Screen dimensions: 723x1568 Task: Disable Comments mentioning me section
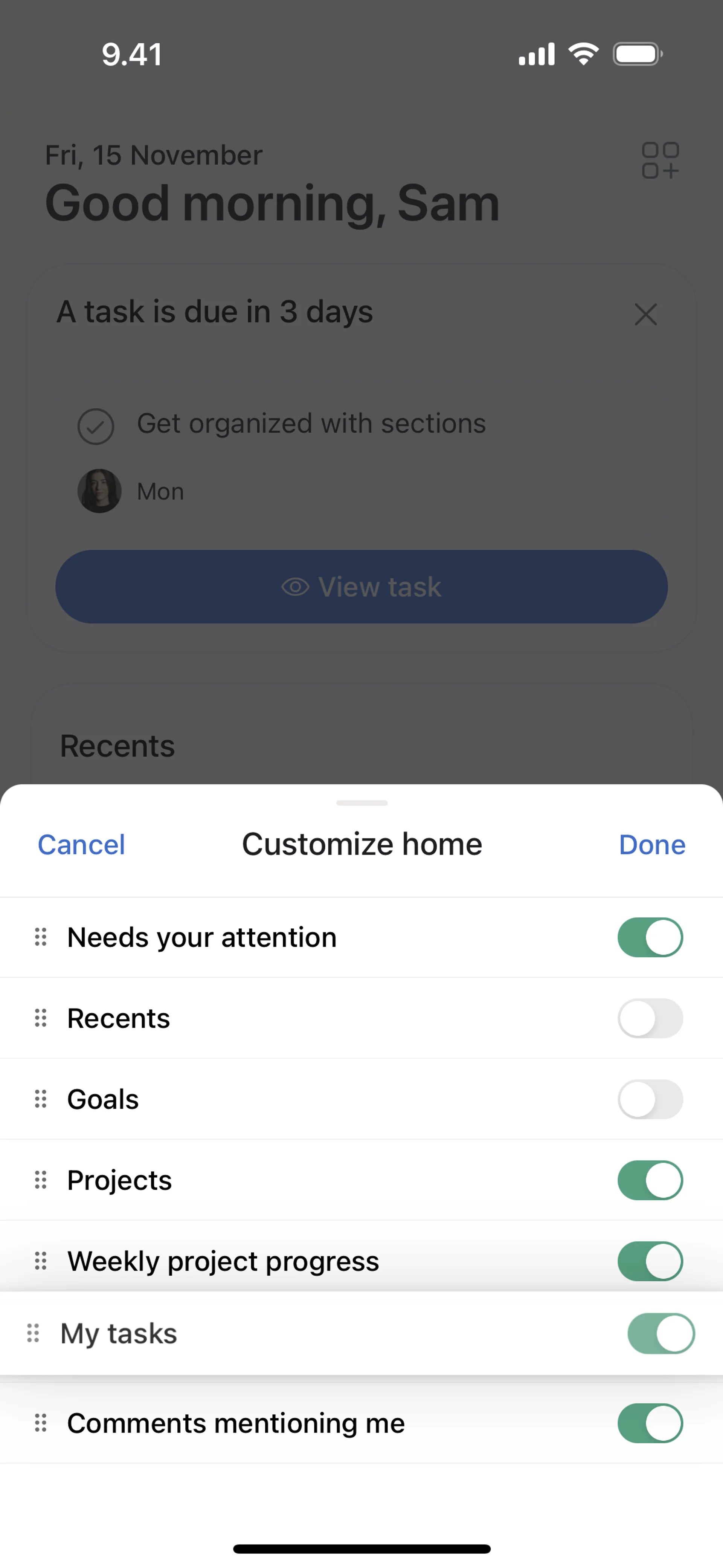650,1423
